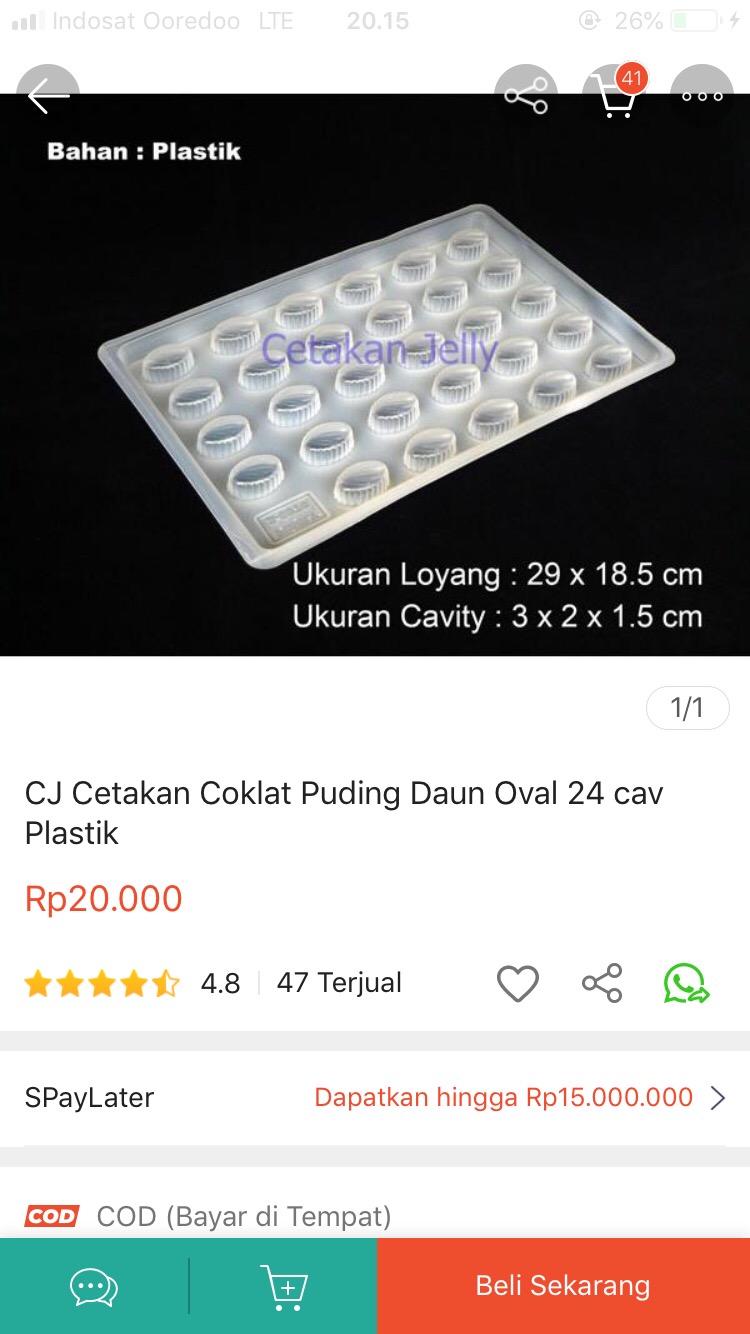Expand the 1/1 image page indicator

(687, 707)
